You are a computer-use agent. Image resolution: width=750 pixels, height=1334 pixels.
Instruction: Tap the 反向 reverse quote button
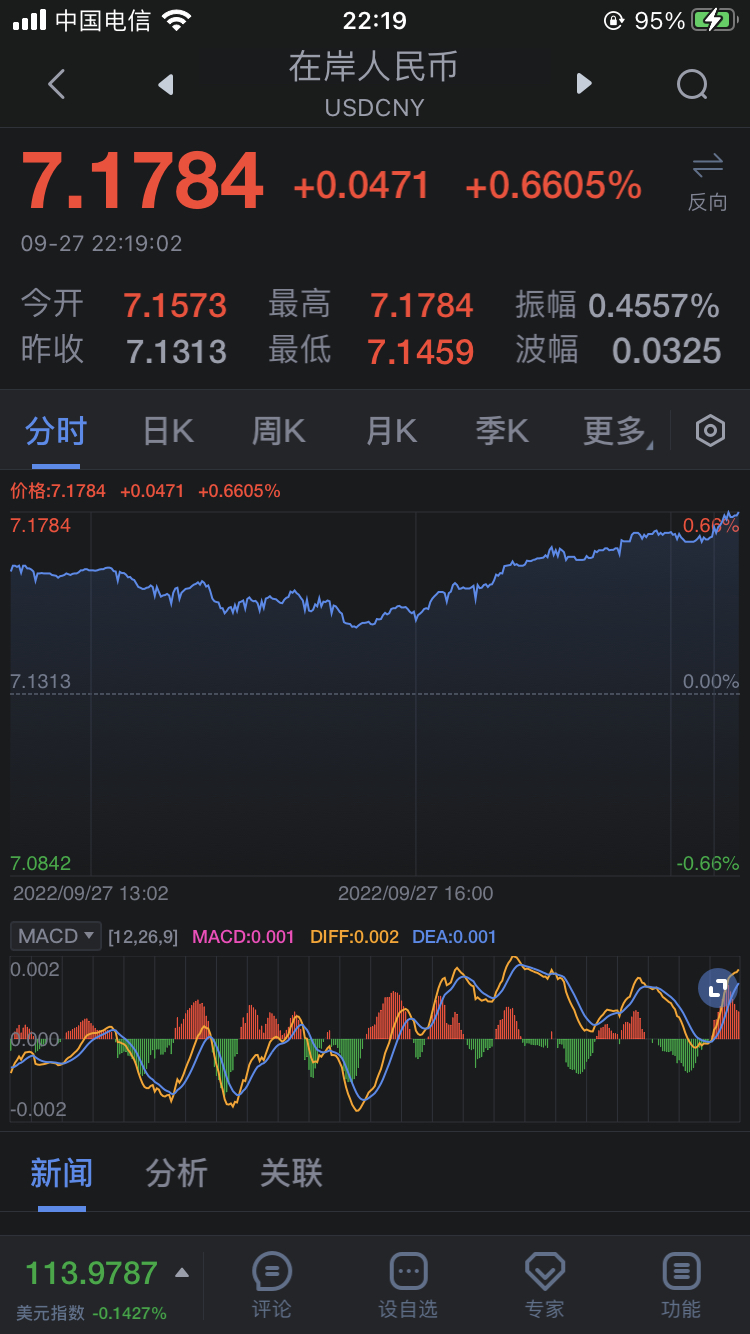click(707, 182)
